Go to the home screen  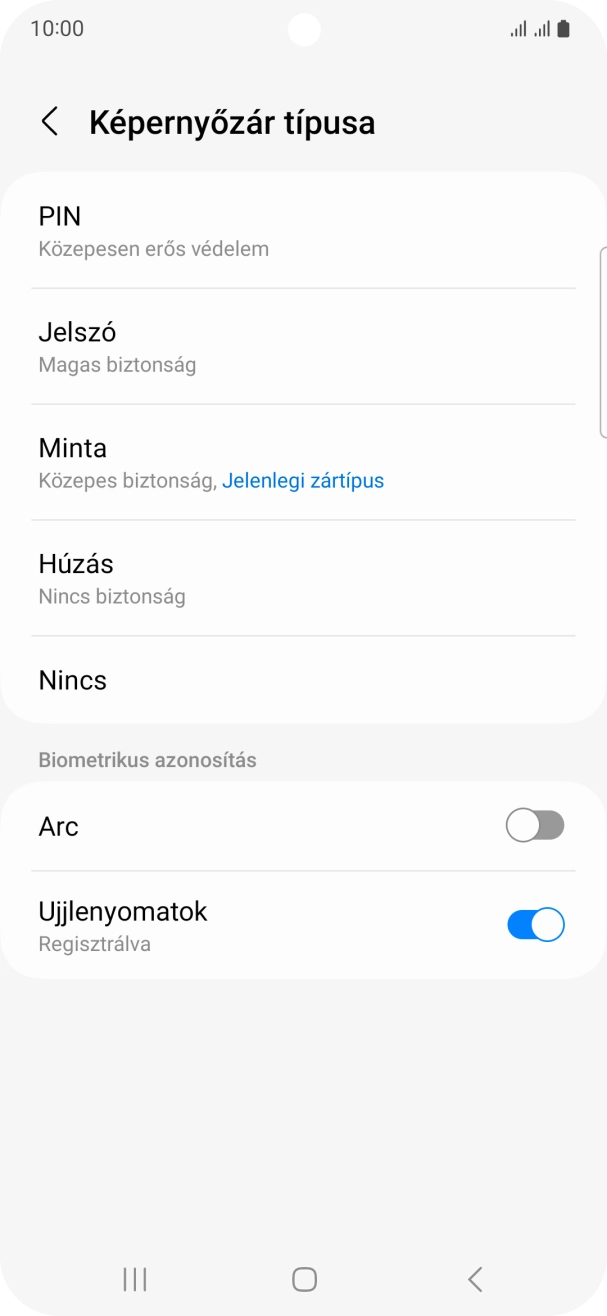304,1278
